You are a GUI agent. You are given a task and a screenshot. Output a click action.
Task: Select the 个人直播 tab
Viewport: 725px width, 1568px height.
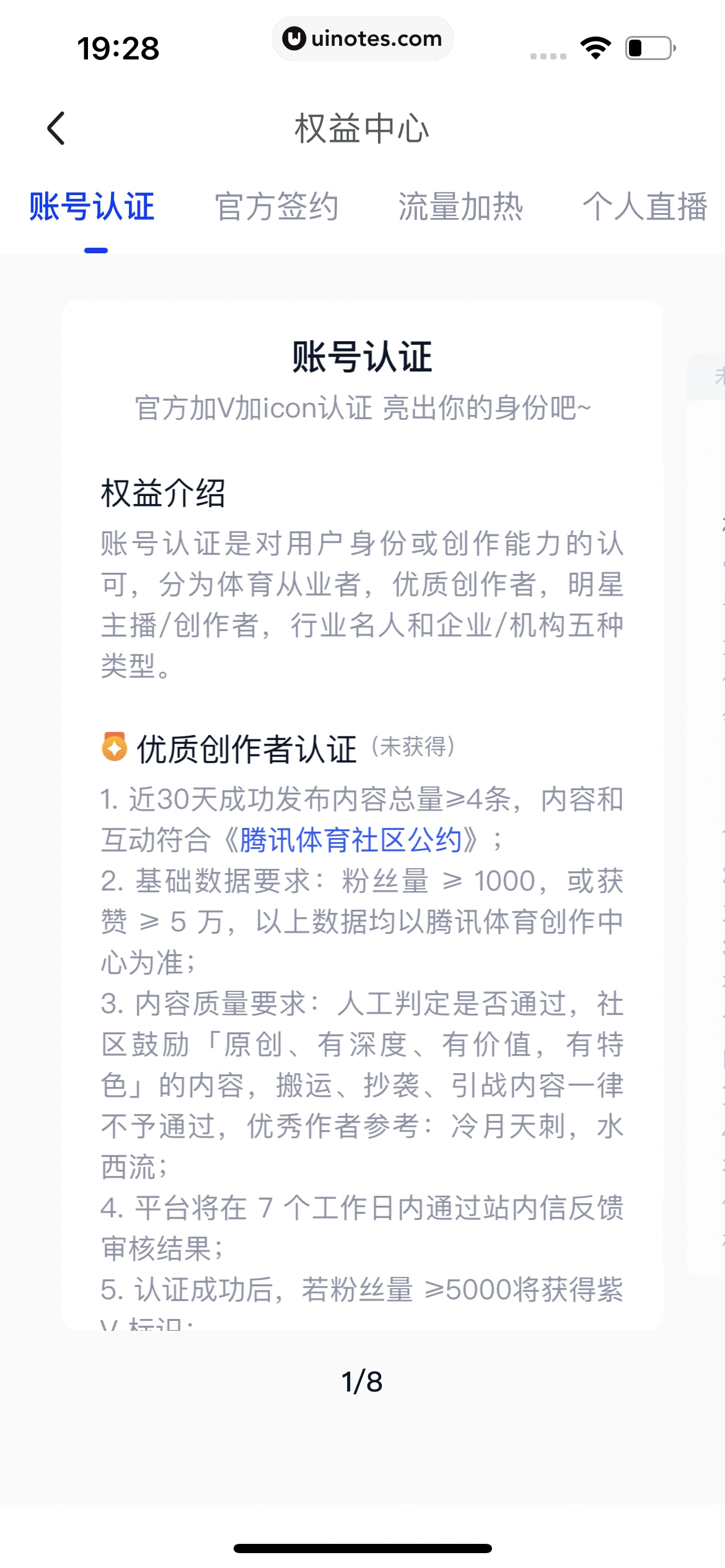click(x=647, y=208)
